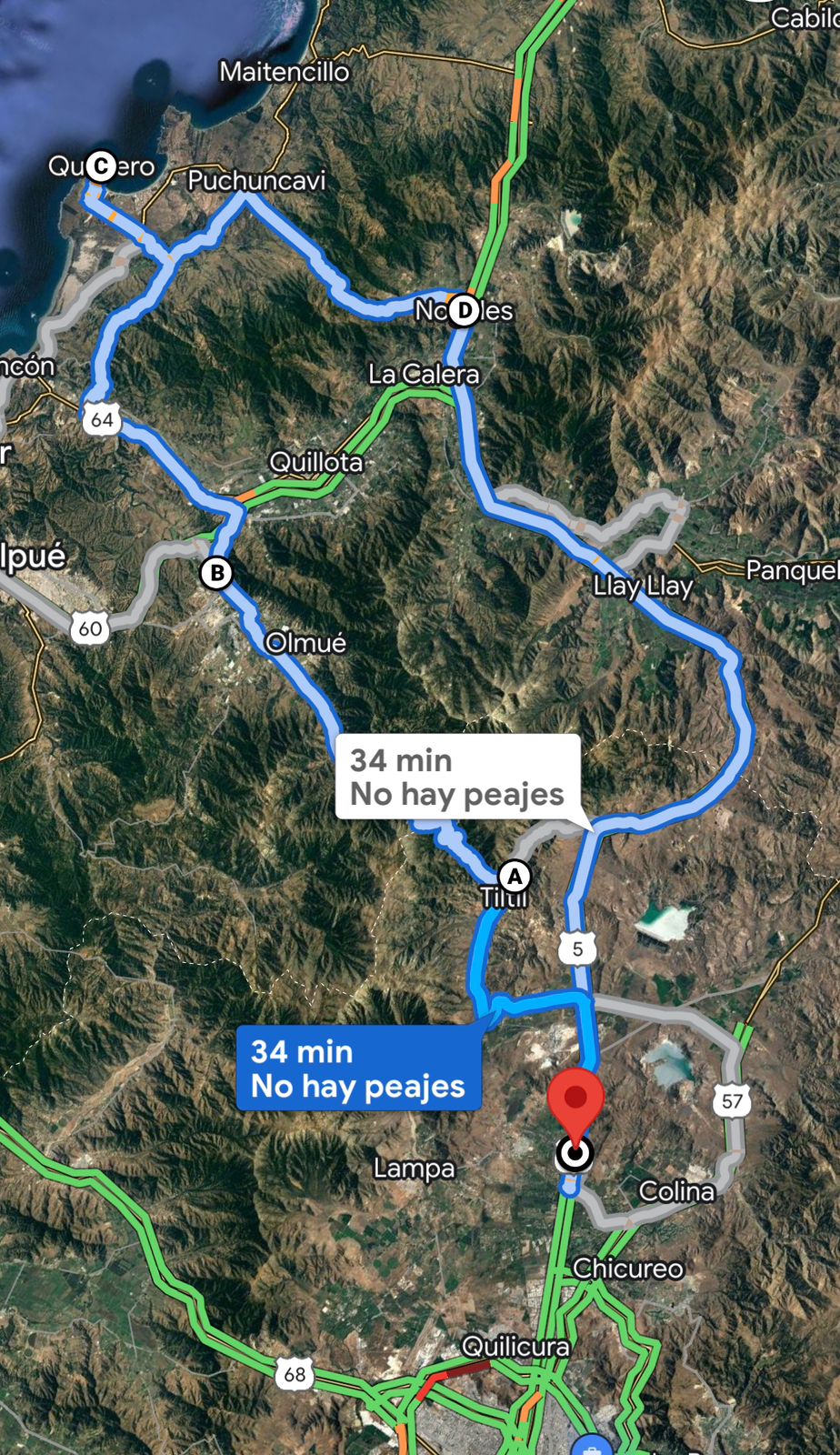Tap waypoint marker C at Quintero
This screenshot has height=1455, width=840.
(x=101, y=166)
